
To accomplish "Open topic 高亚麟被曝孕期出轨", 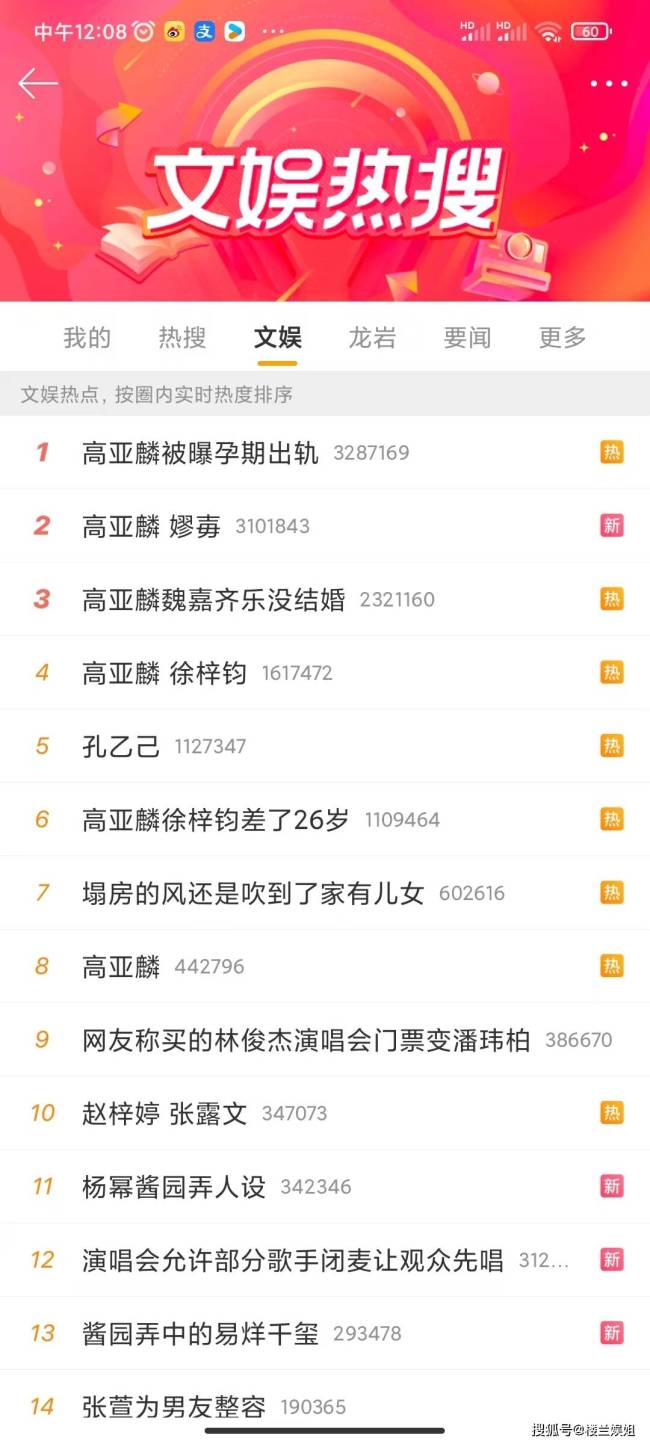I will coord(200,453).
